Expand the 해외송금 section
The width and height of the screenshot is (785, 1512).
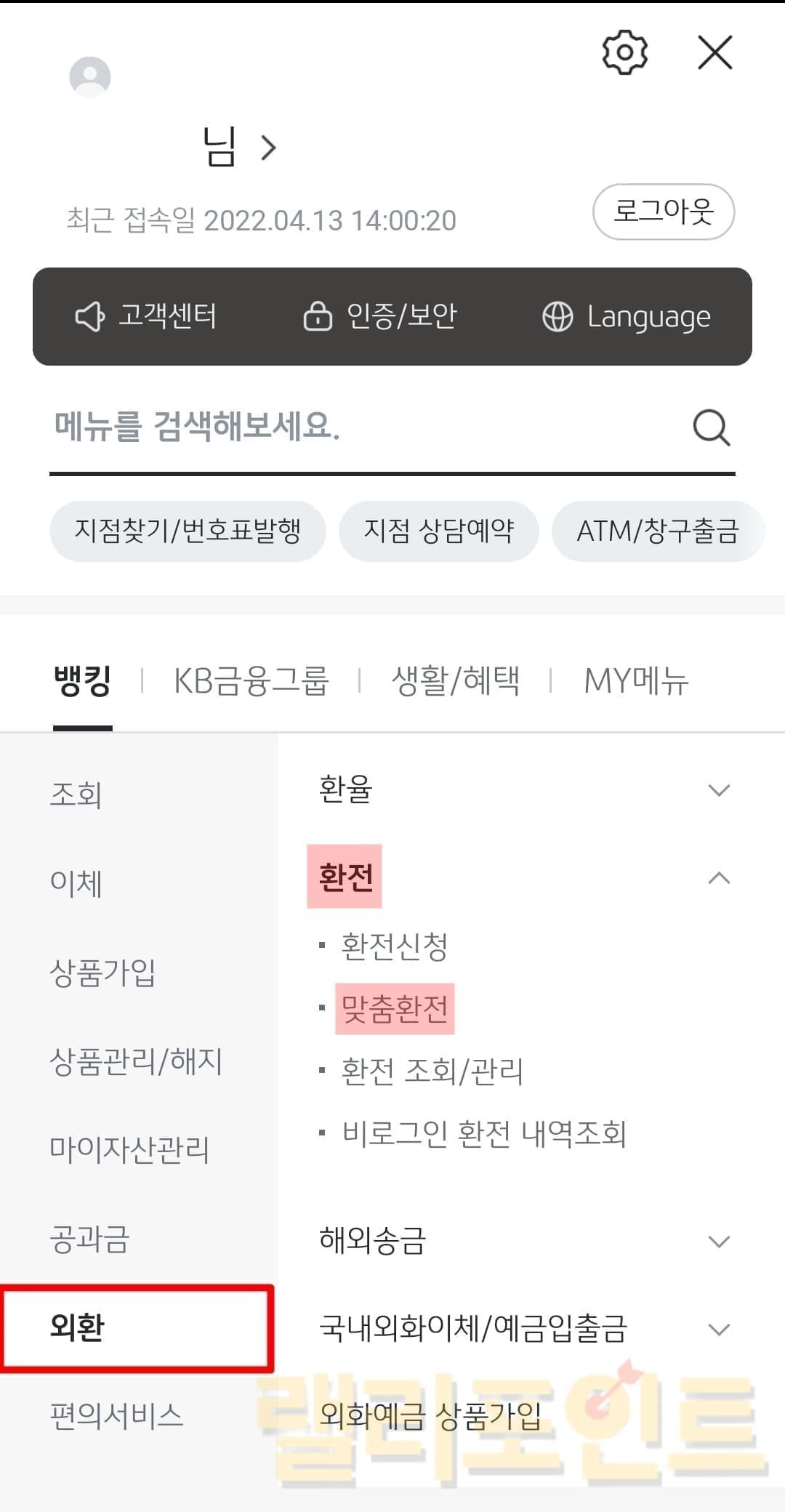[x=523, y=1241]
